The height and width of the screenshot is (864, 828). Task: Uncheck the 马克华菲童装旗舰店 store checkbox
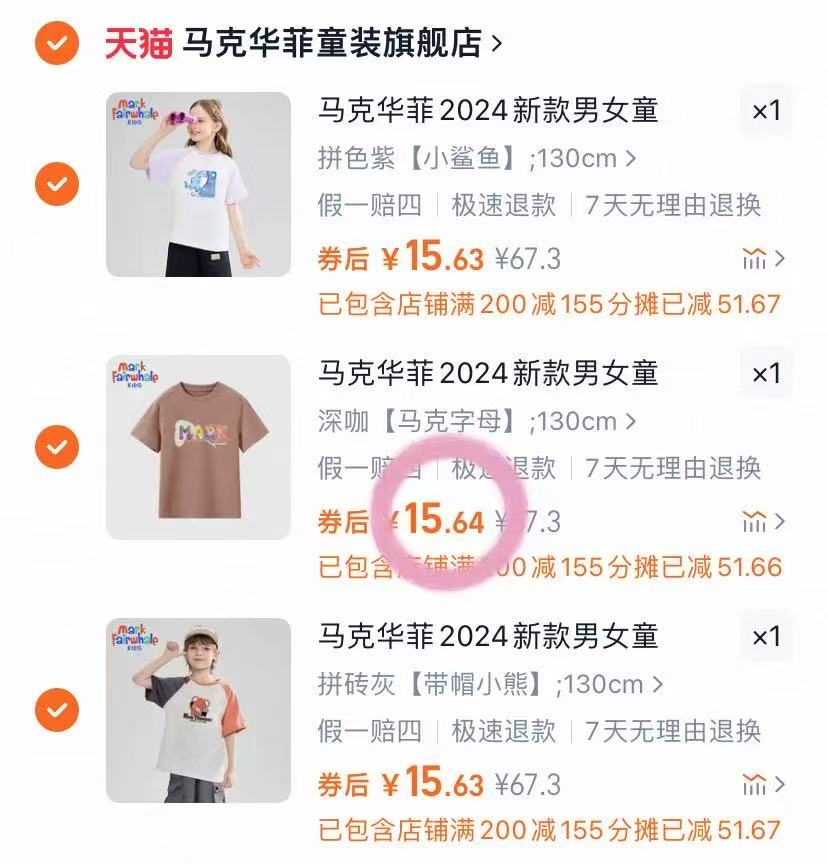pyautogui.click(x=57, y=44)
